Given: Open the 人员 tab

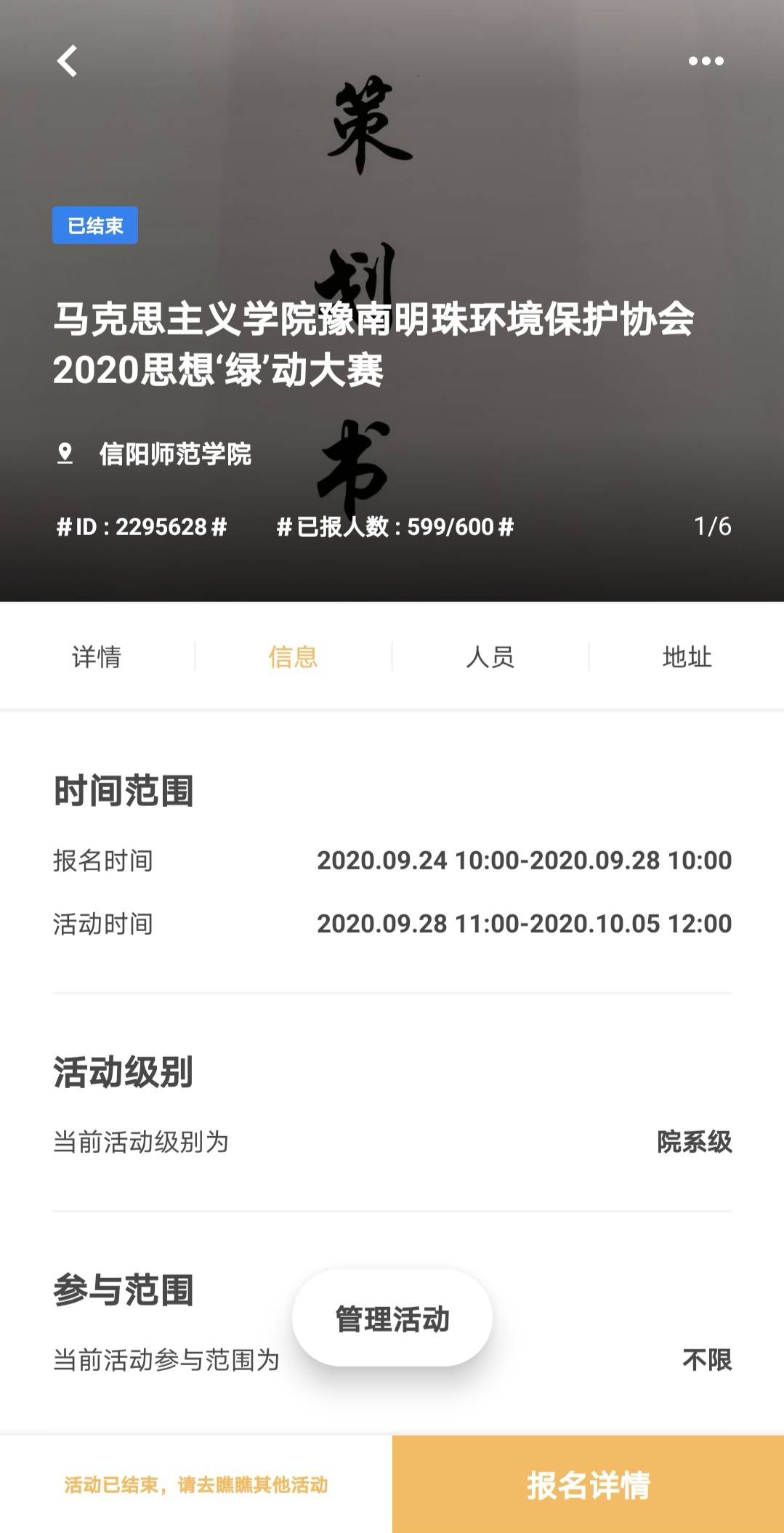Looking at the screenshot, I should 490,657.
